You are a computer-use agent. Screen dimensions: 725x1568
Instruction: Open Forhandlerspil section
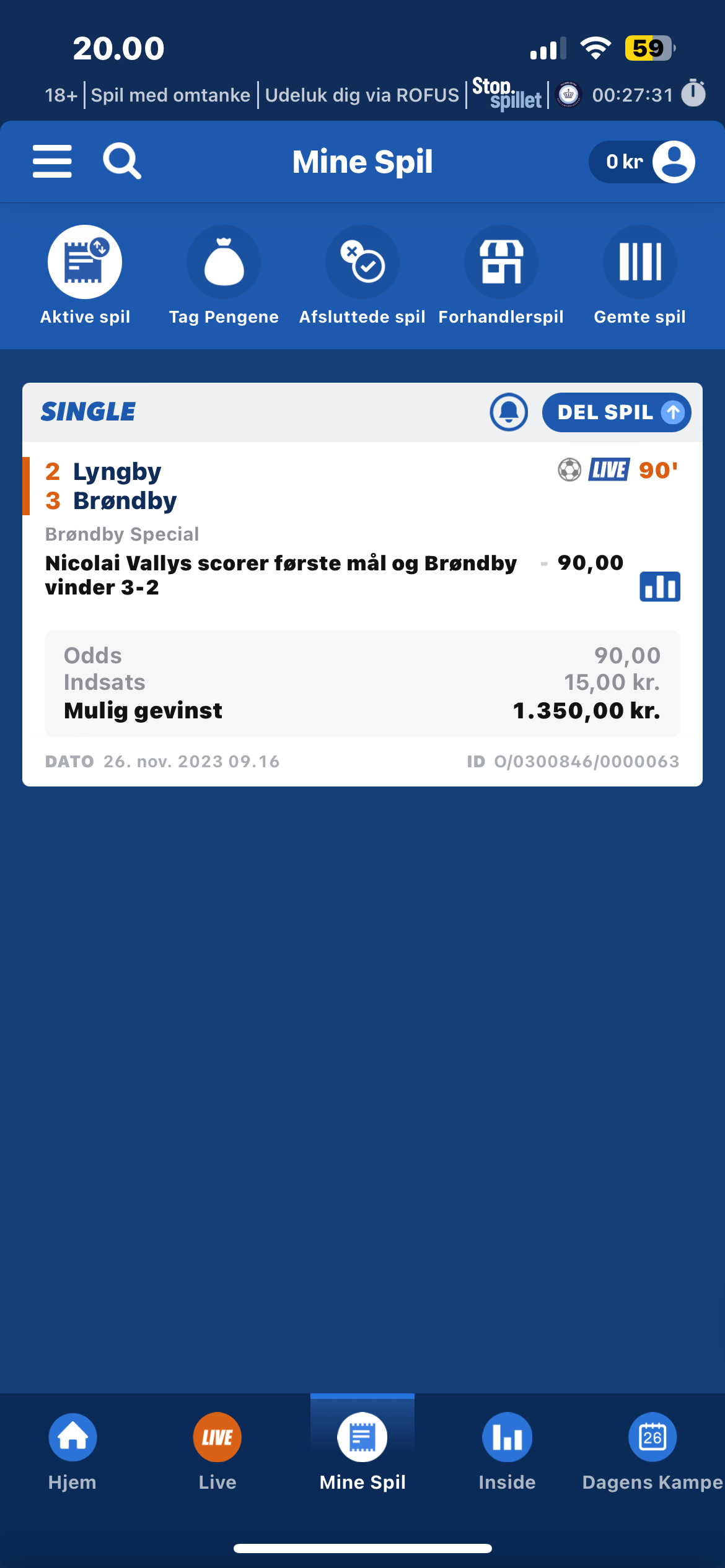[501, 274]
